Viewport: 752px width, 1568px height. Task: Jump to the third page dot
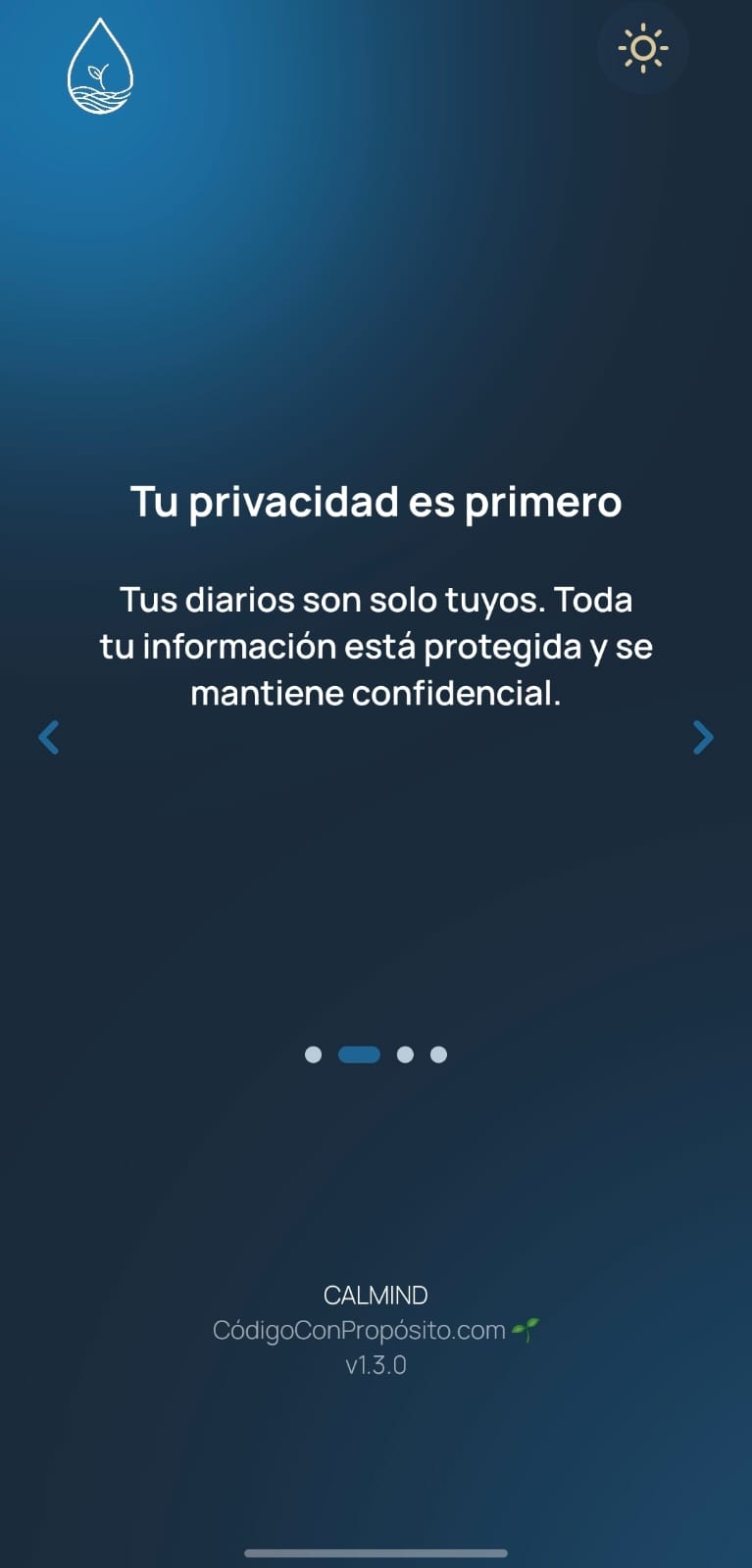click(407, 1054)
